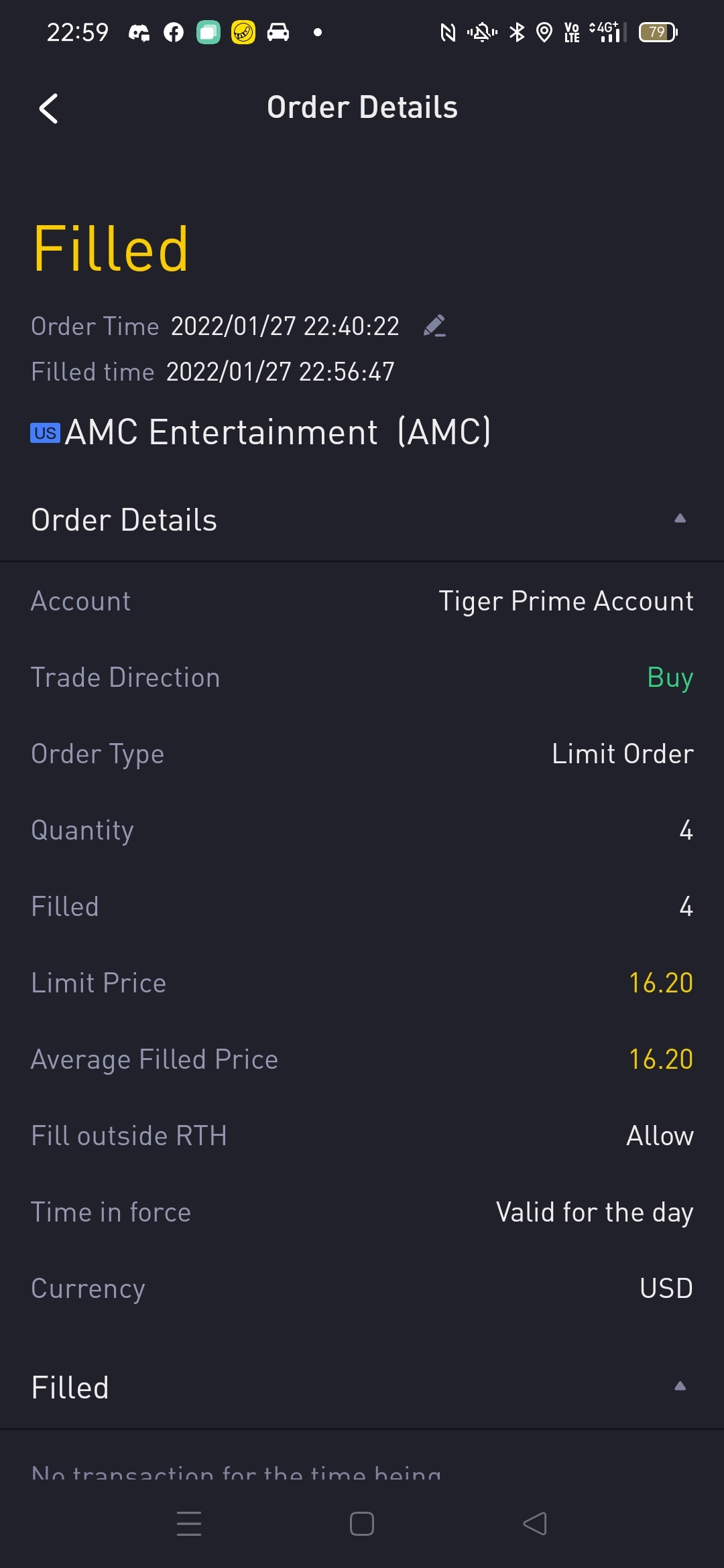This screenshot has width=724, height=1568.
Task: Go back using the top-left arrow
Action: pyautogui.click(x=49, y=109)
